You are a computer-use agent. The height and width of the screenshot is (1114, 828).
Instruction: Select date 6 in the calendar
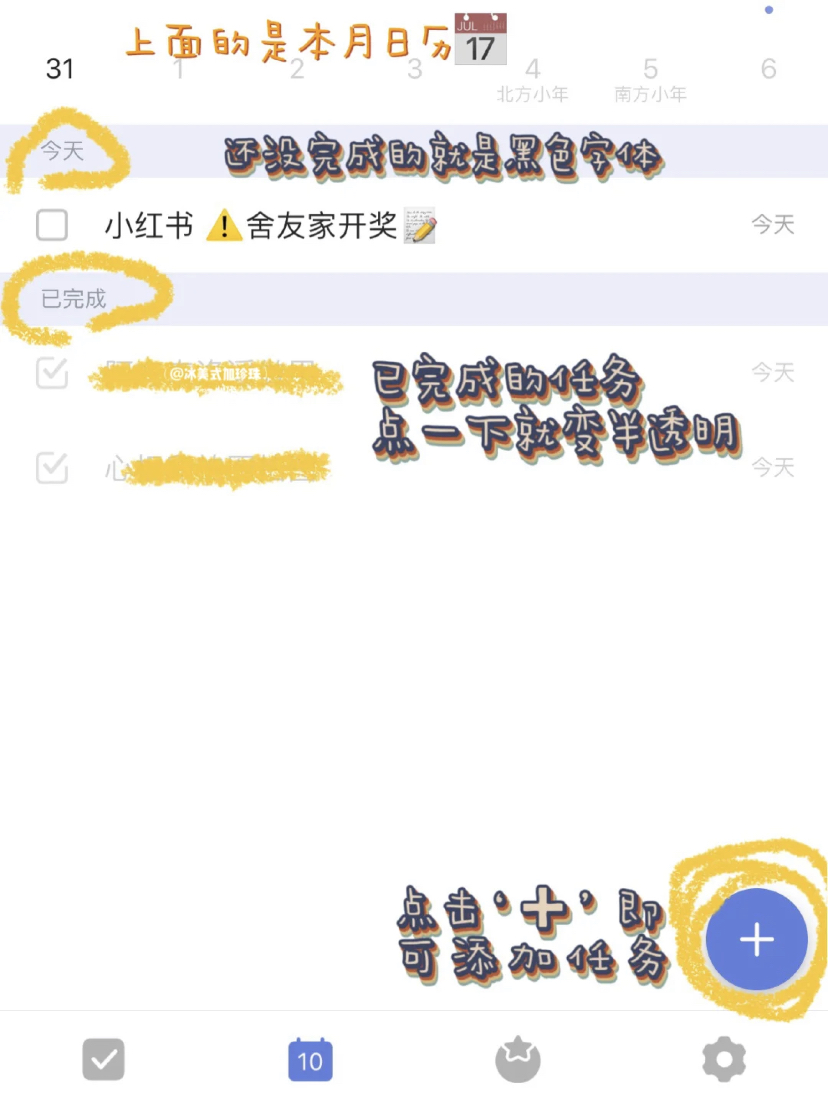(768, 69)
